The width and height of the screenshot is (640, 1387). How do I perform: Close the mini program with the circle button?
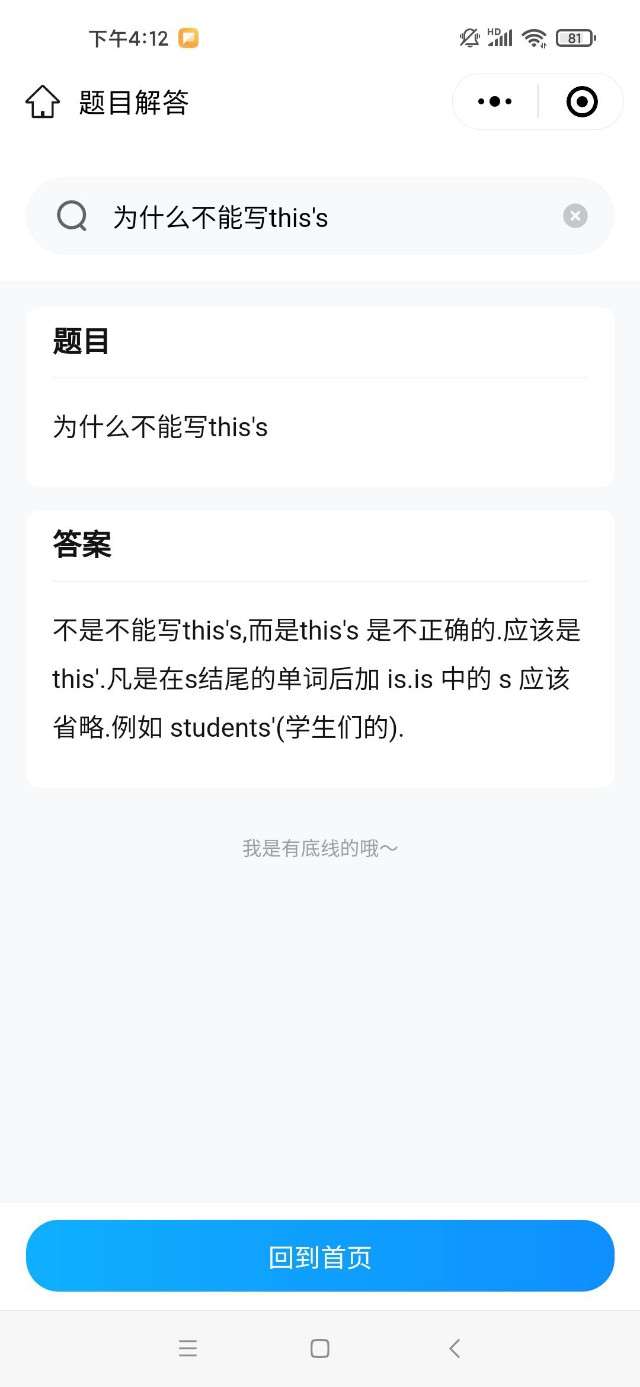(x=582, y=102)
